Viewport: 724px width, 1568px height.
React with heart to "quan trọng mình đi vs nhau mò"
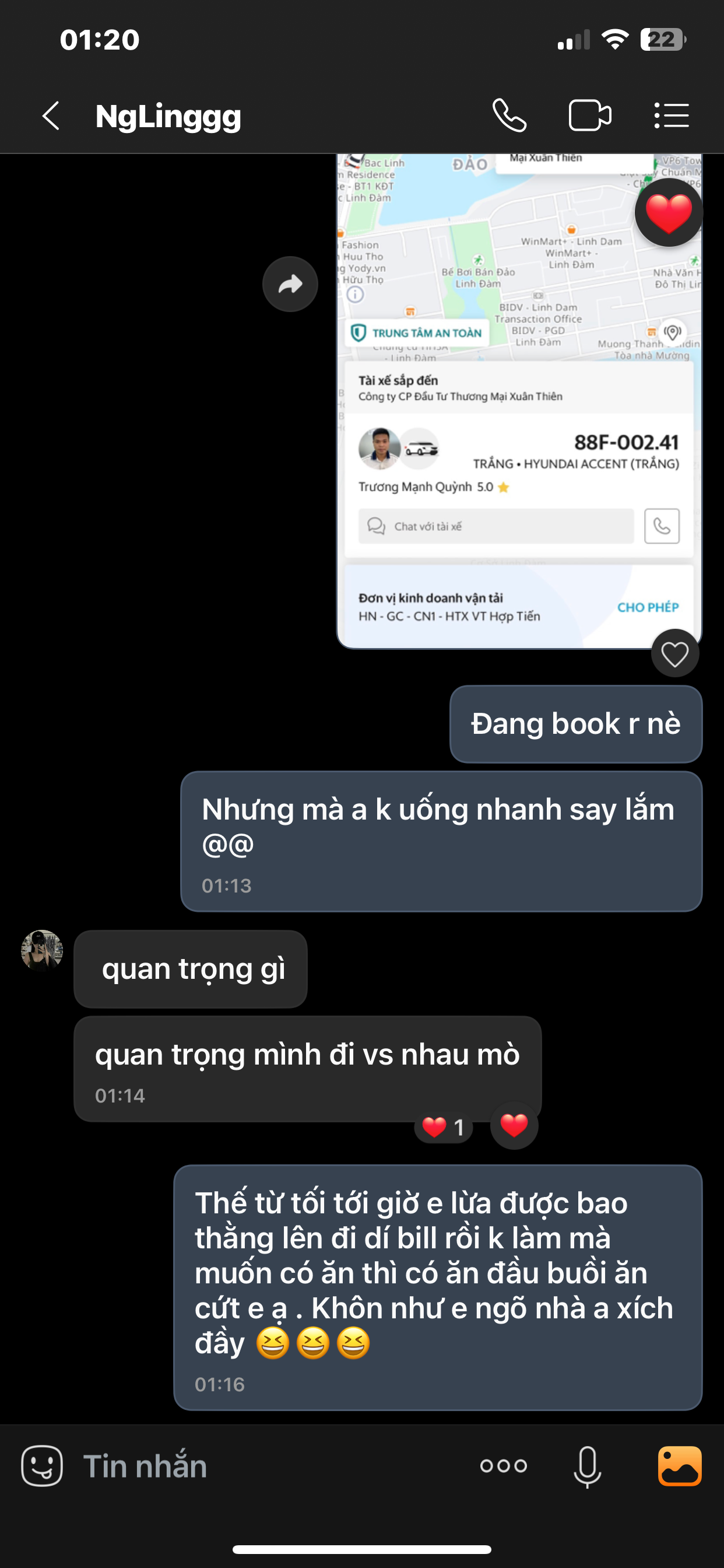[x=514, y=1125]
